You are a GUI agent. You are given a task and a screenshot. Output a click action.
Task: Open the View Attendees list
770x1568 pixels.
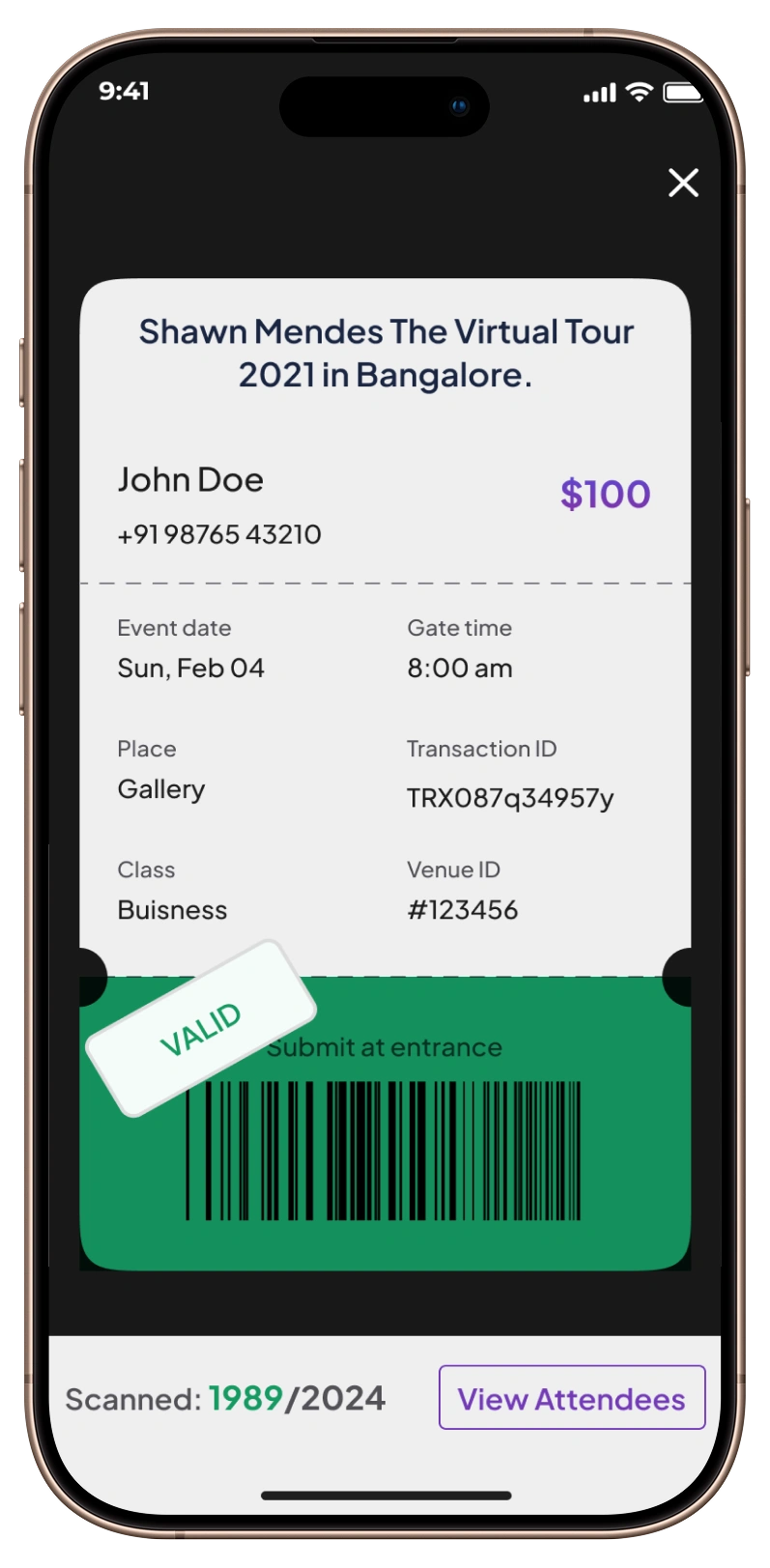(x=571, y=1397)
